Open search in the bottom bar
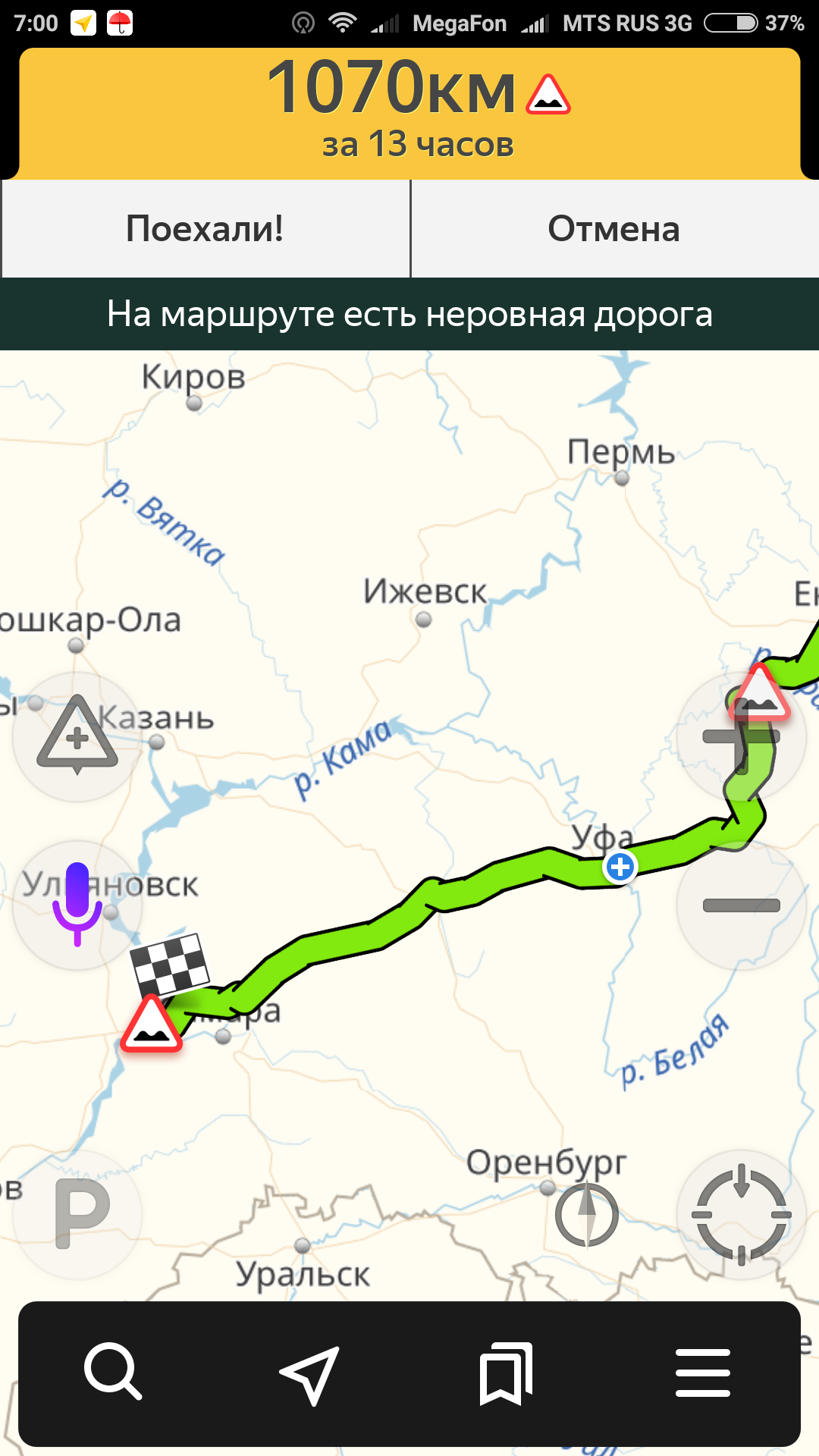The width and height of the screenshot is (819, 1456). 112,1372
